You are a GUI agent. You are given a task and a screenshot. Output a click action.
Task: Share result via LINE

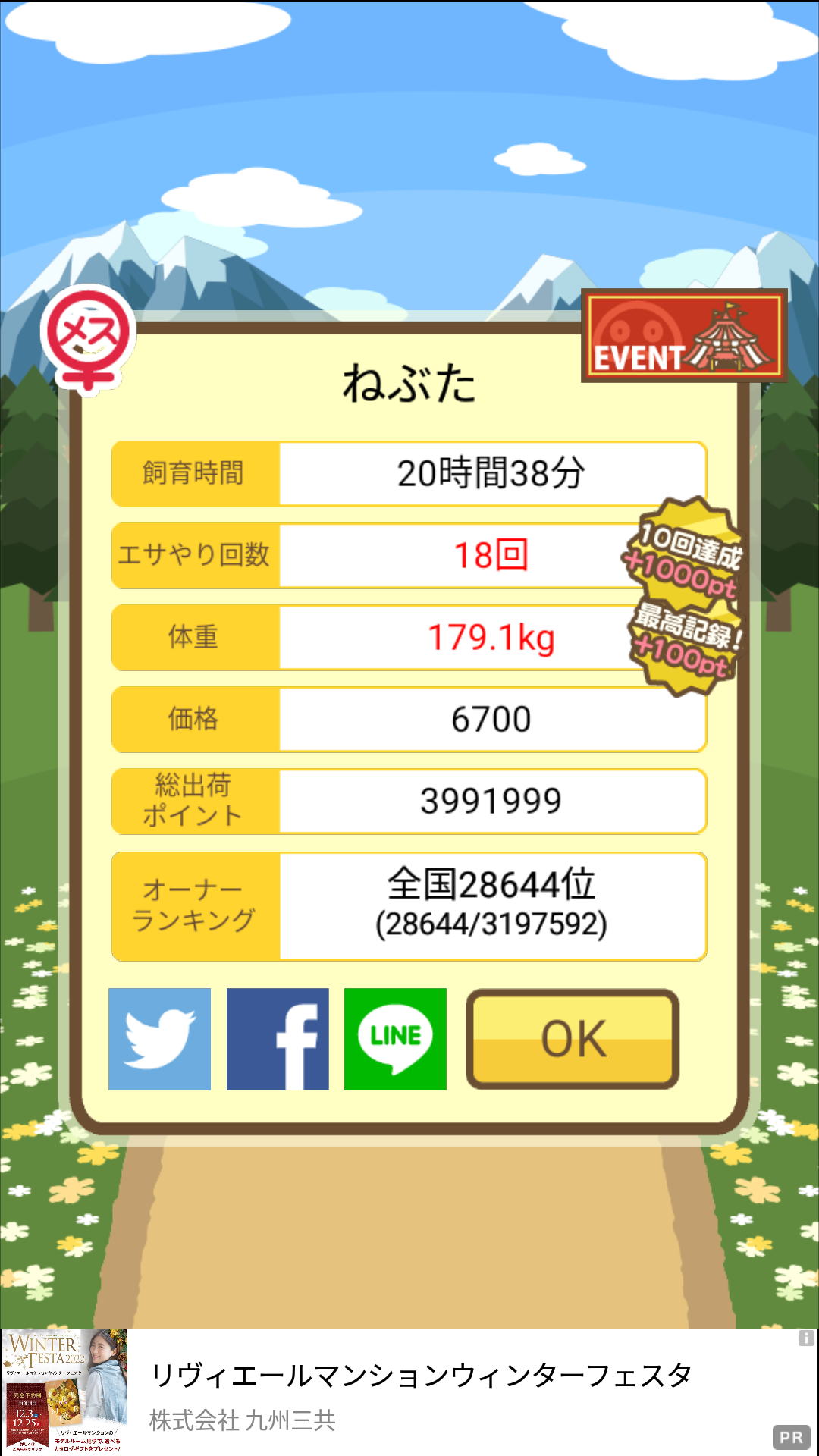[395, 1039]
